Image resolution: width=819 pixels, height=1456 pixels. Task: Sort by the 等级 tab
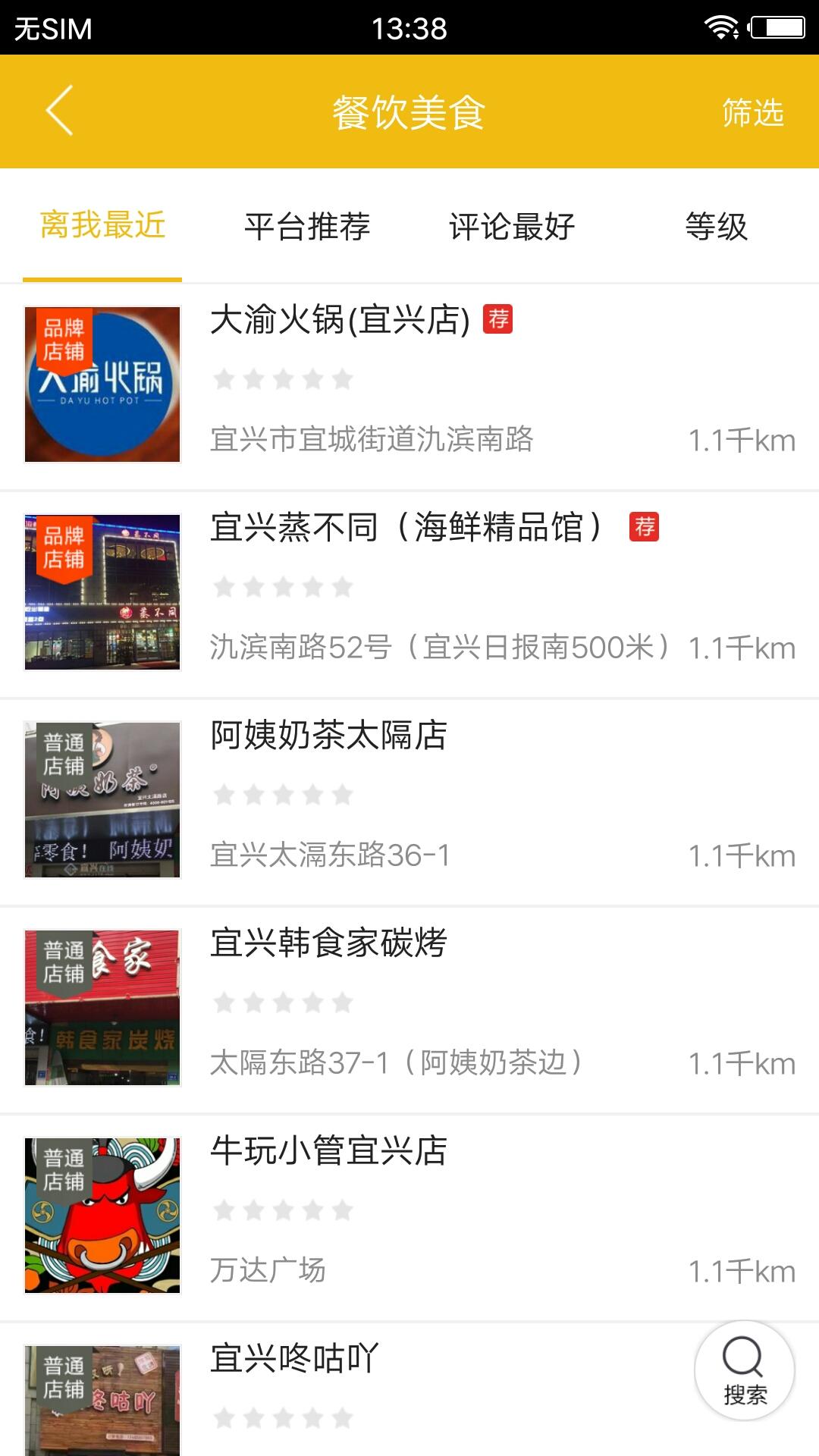(717, 226)
